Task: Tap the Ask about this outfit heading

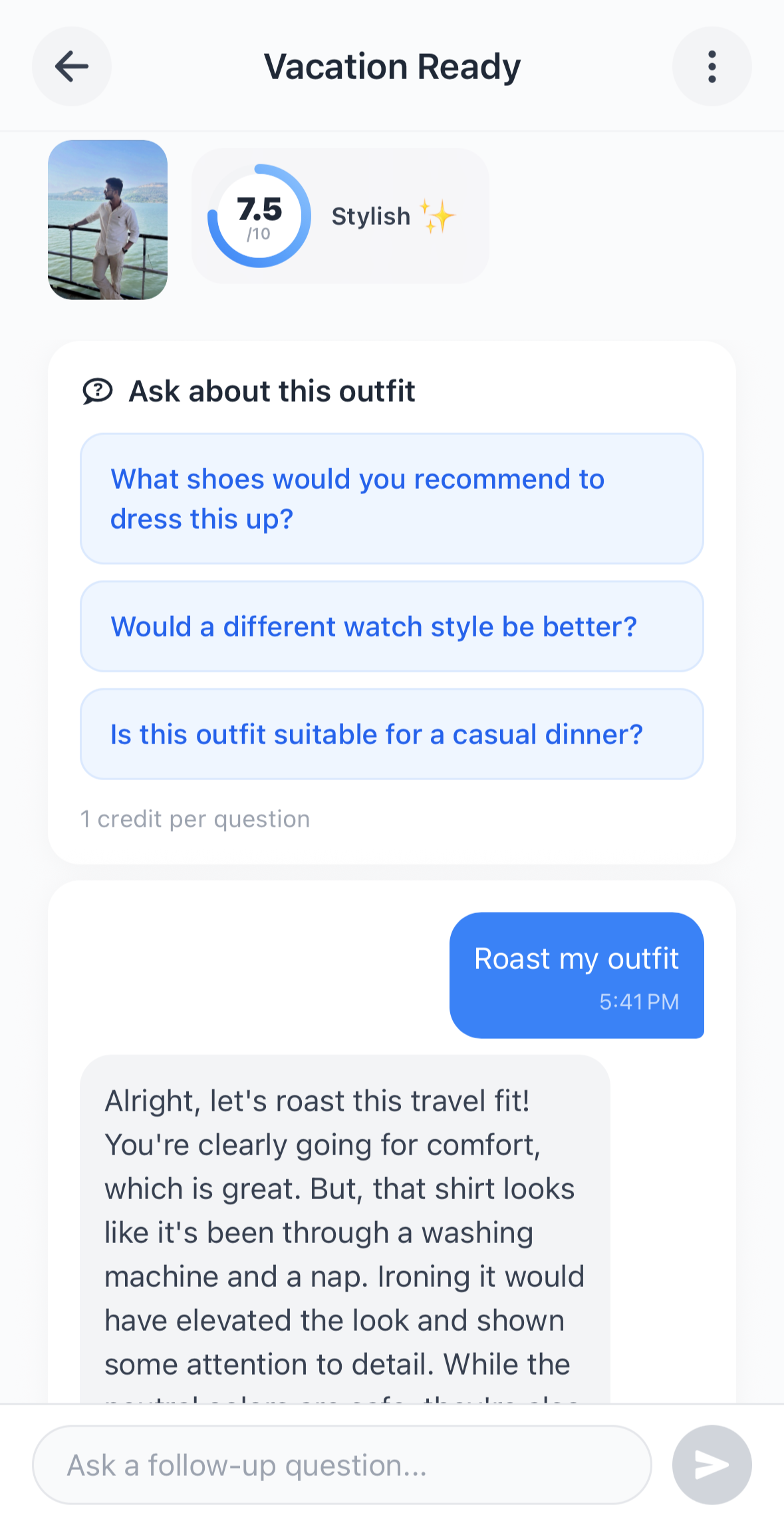Action: (x=271, y=391)
